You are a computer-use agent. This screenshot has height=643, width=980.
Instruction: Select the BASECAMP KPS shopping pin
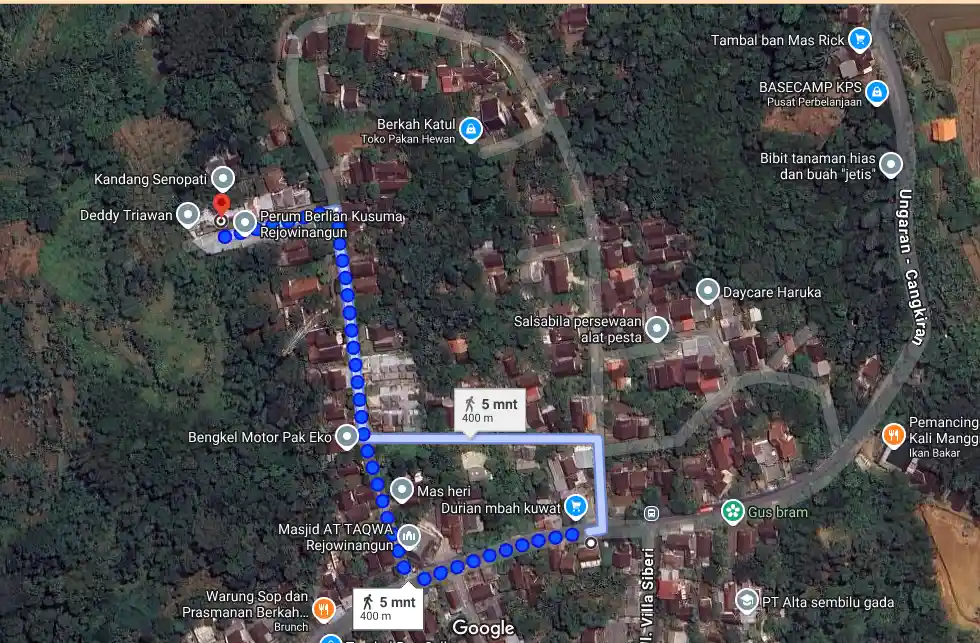coord(876,93)
